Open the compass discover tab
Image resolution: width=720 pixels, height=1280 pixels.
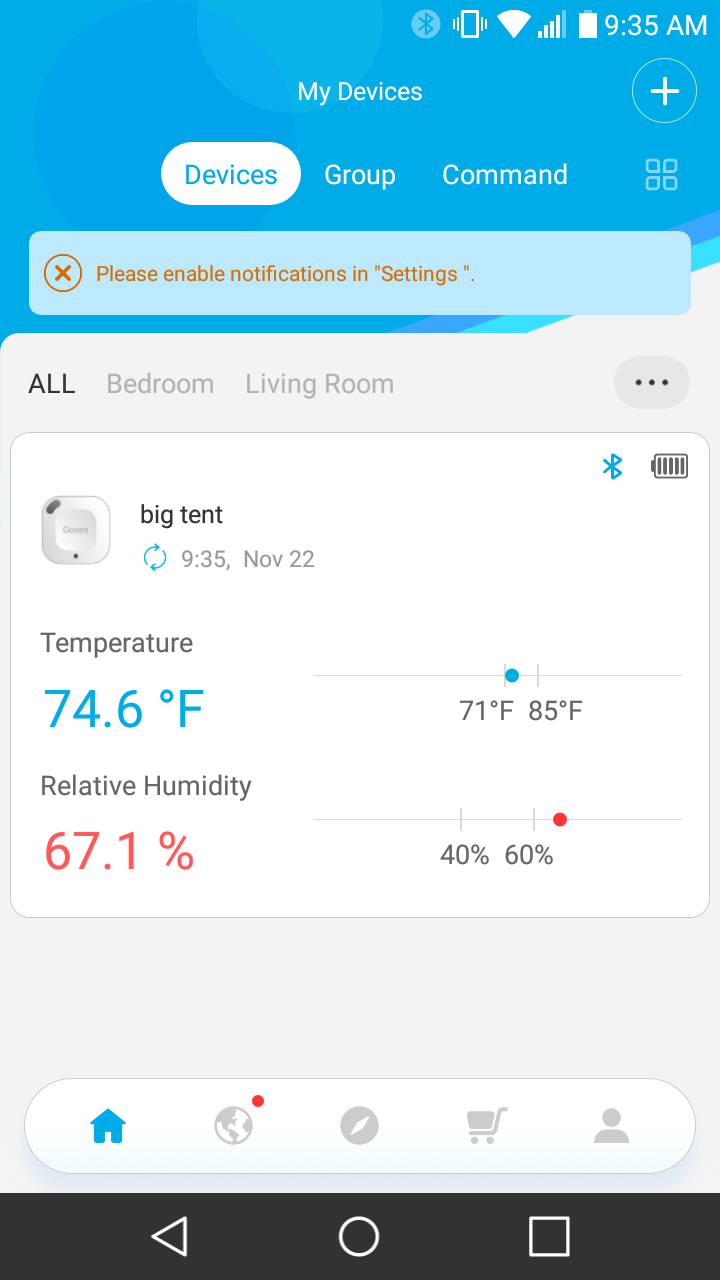pos(360,1127)
